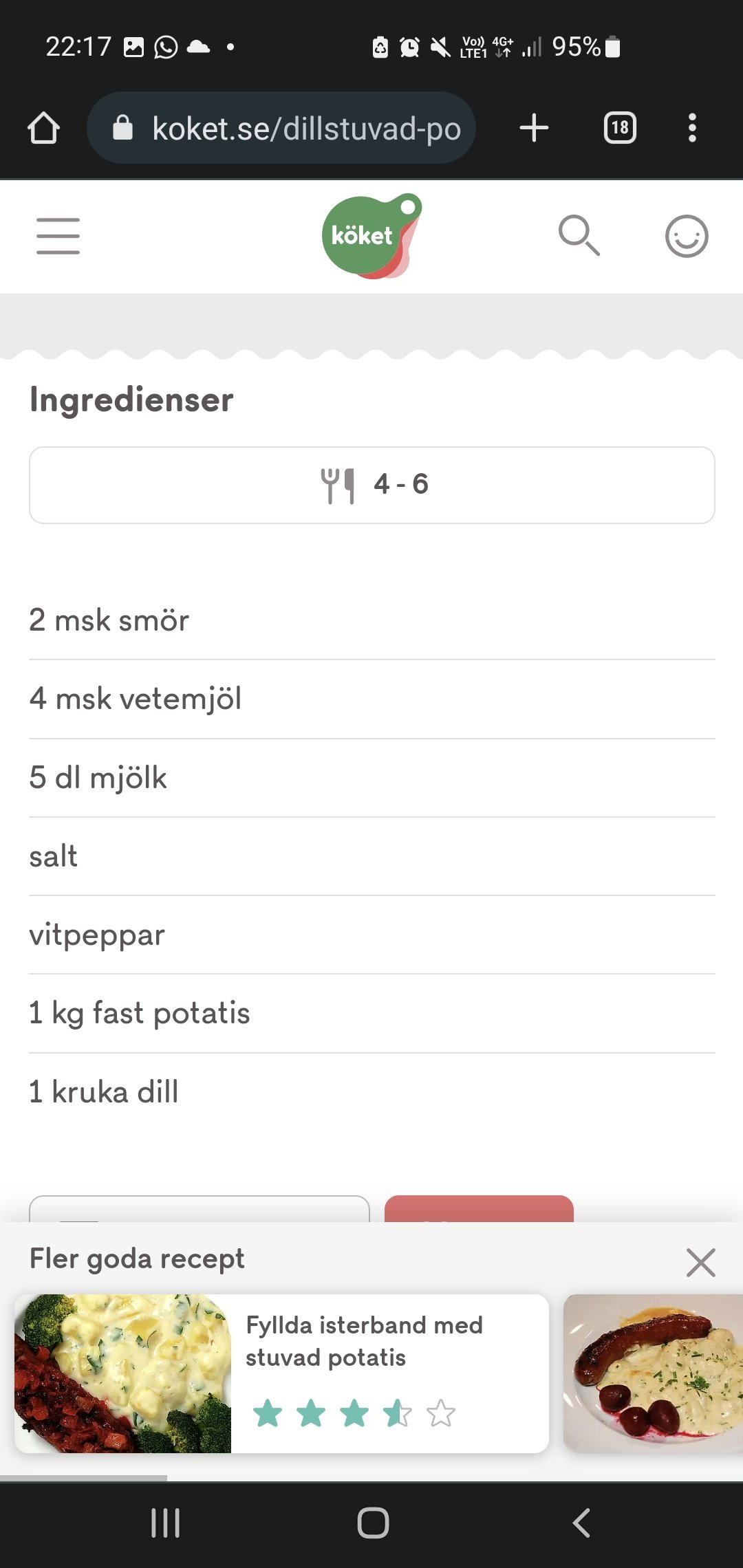View the 18 open tabs
This screenshot has height=1568, width=743.
click(620, 128)
